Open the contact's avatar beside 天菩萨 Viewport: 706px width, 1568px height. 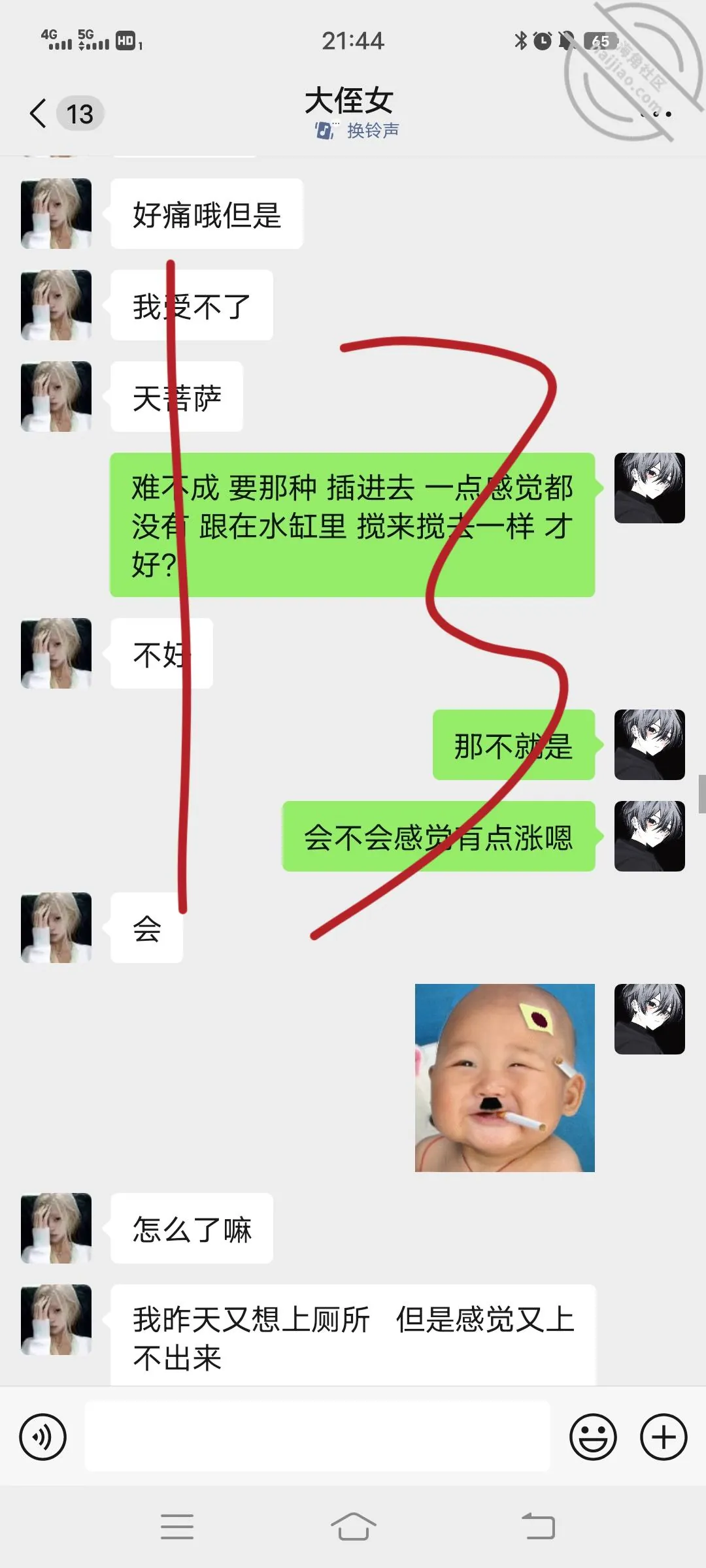(x=56, y=396)
